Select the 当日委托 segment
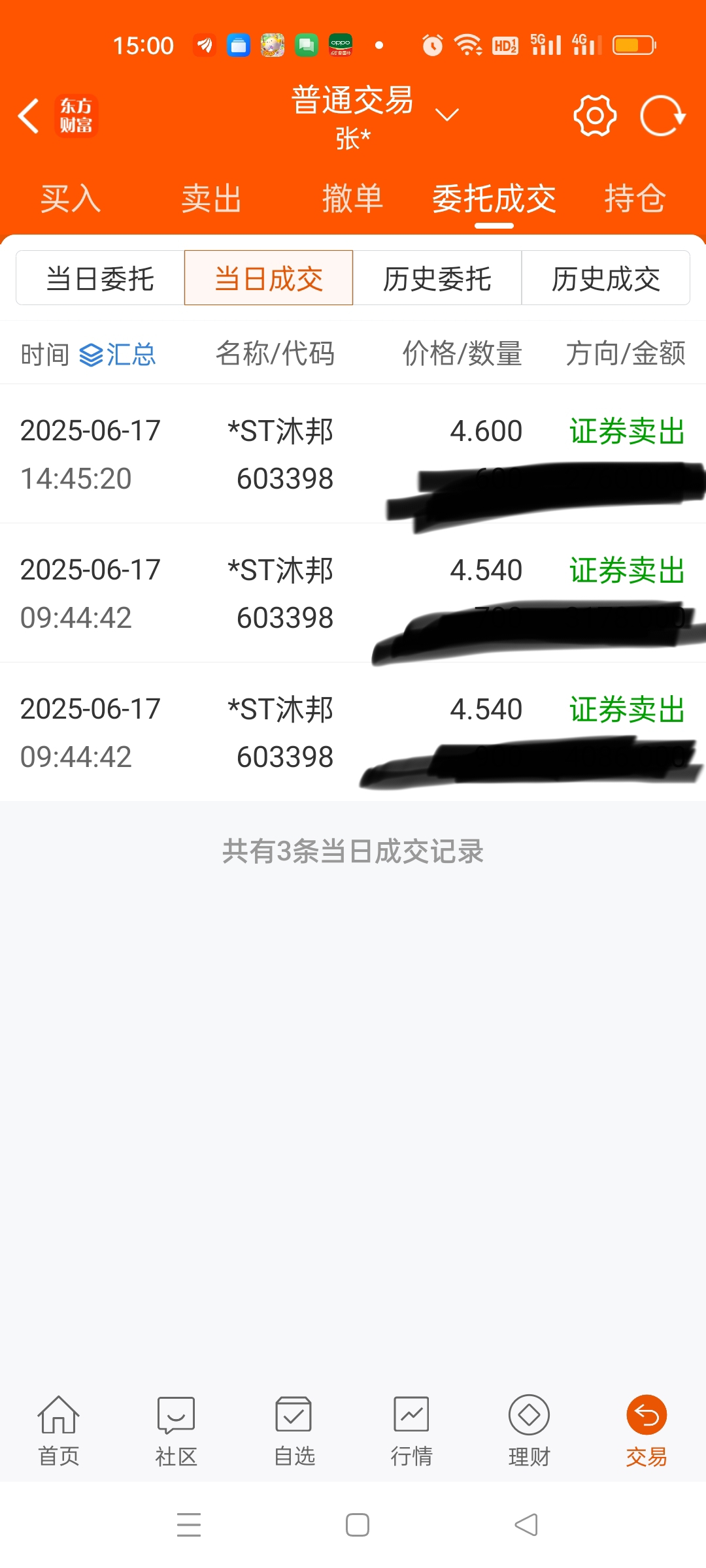The height and width of the screenshot is (1568, 706). point(100,278)
